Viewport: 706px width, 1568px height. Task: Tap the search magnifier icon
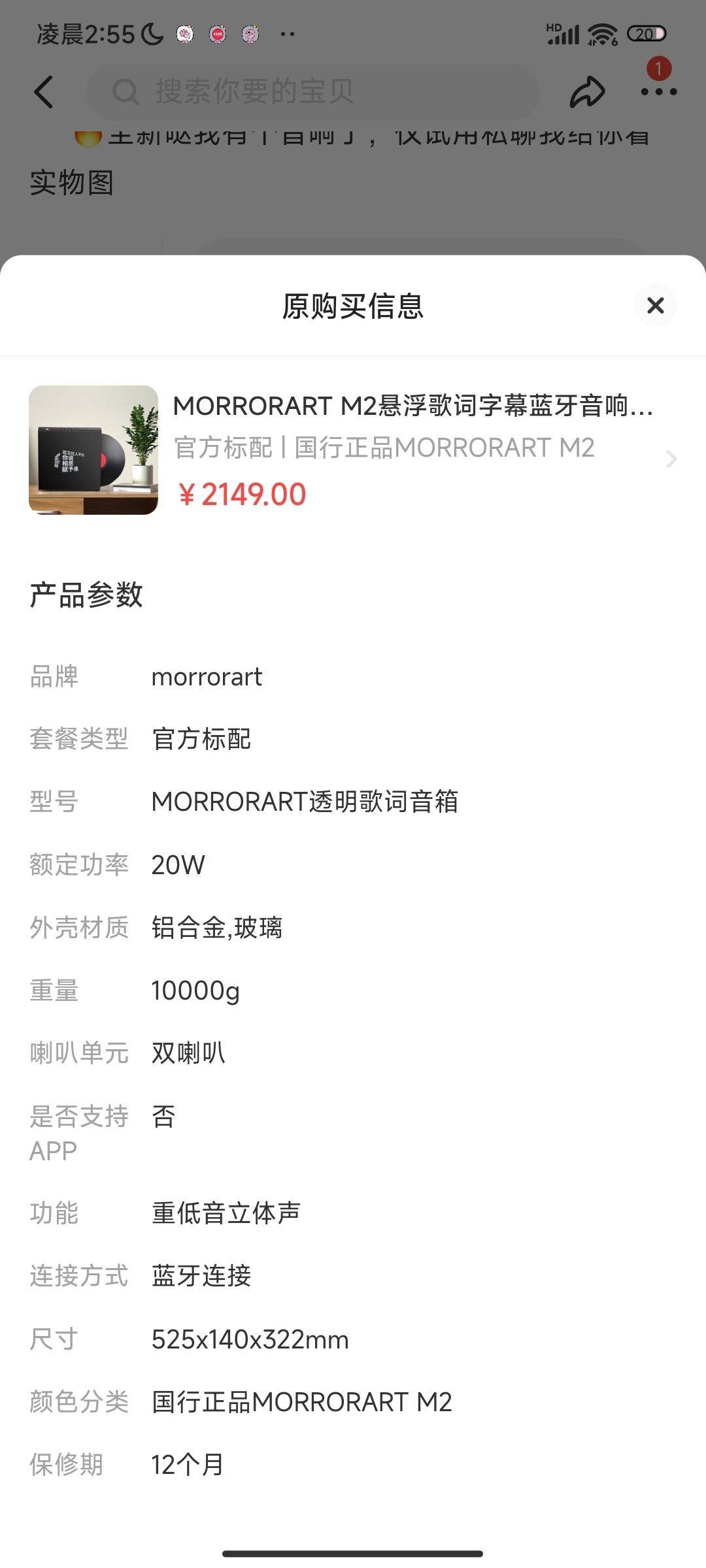pyautogui.click(x=124, y=91)
